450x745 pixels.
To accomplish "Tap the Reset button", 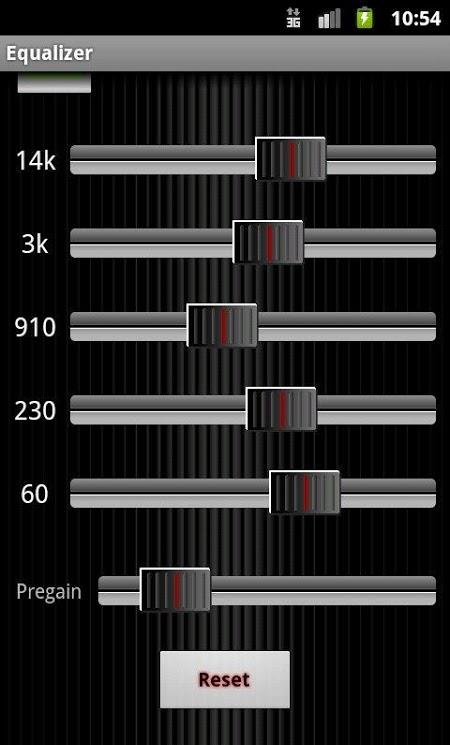I will coord(225,679).
